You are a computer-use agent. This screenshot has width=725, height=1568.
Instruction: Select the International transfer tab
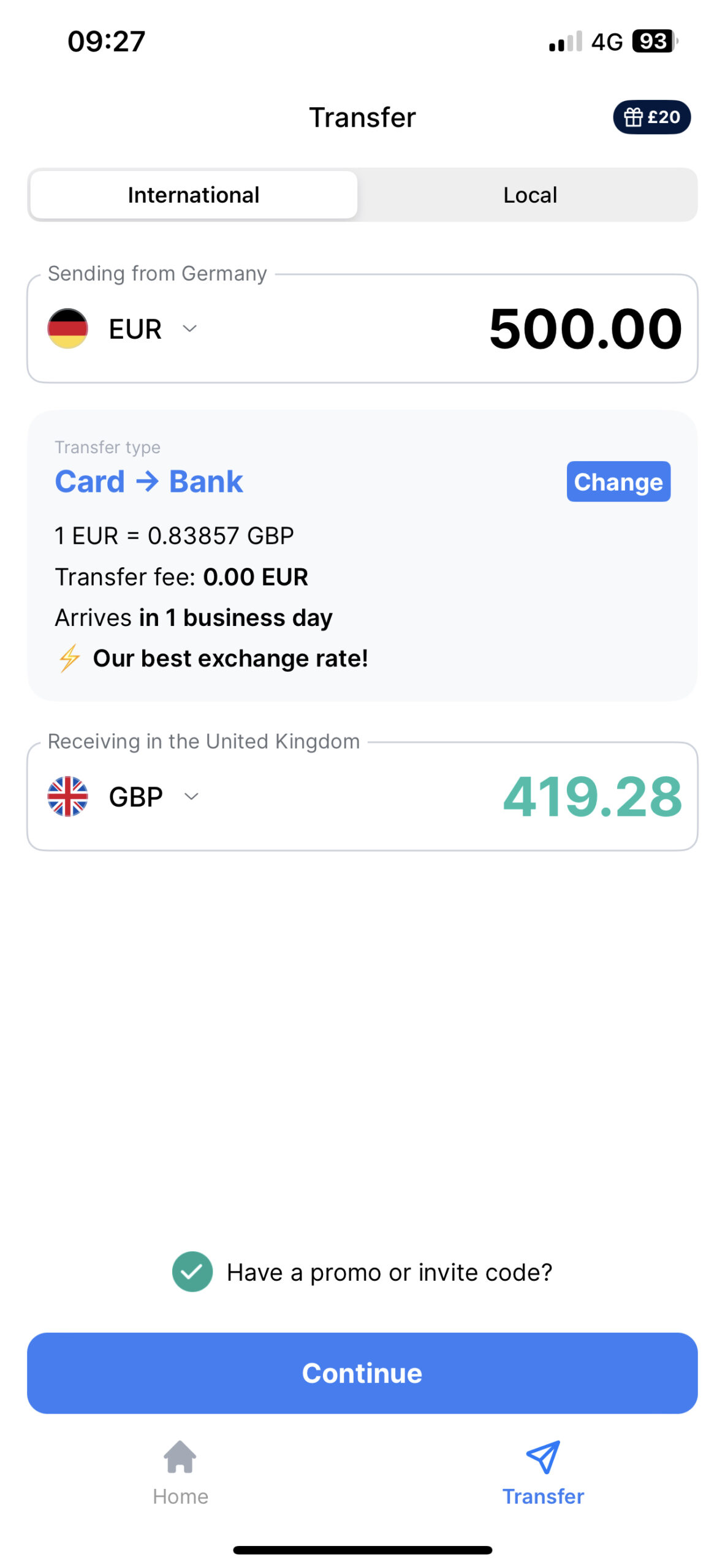[194, 195]
